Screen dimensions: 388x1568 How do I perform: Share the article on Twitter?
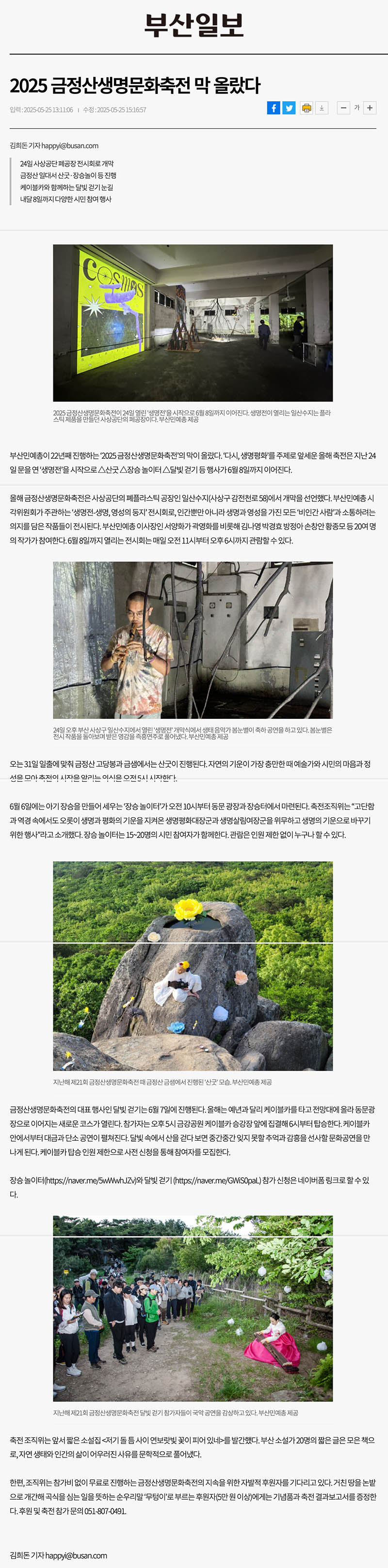pos(290,109)
